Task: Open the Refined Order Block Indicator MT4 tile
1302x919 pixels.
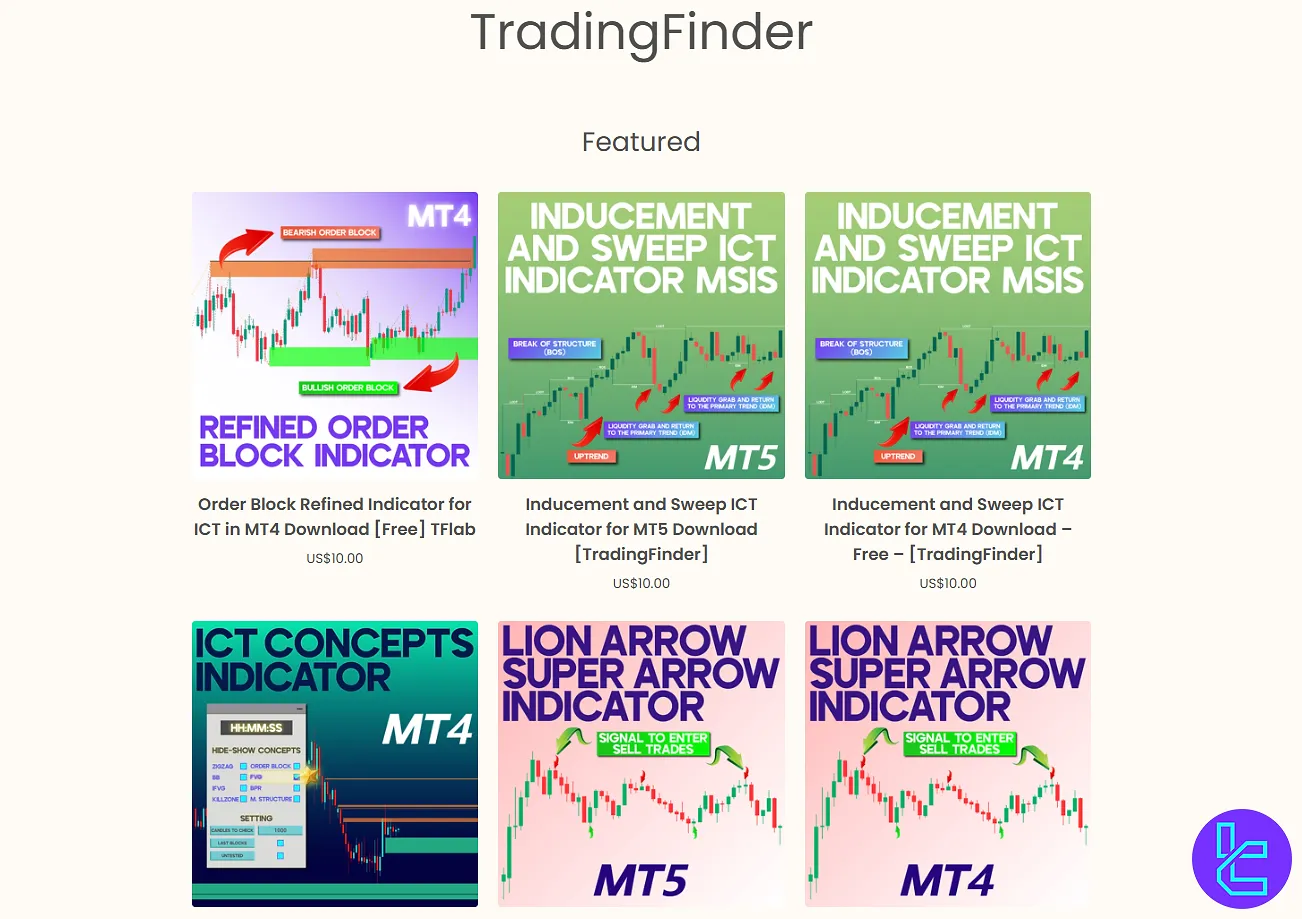Action: 334,335
